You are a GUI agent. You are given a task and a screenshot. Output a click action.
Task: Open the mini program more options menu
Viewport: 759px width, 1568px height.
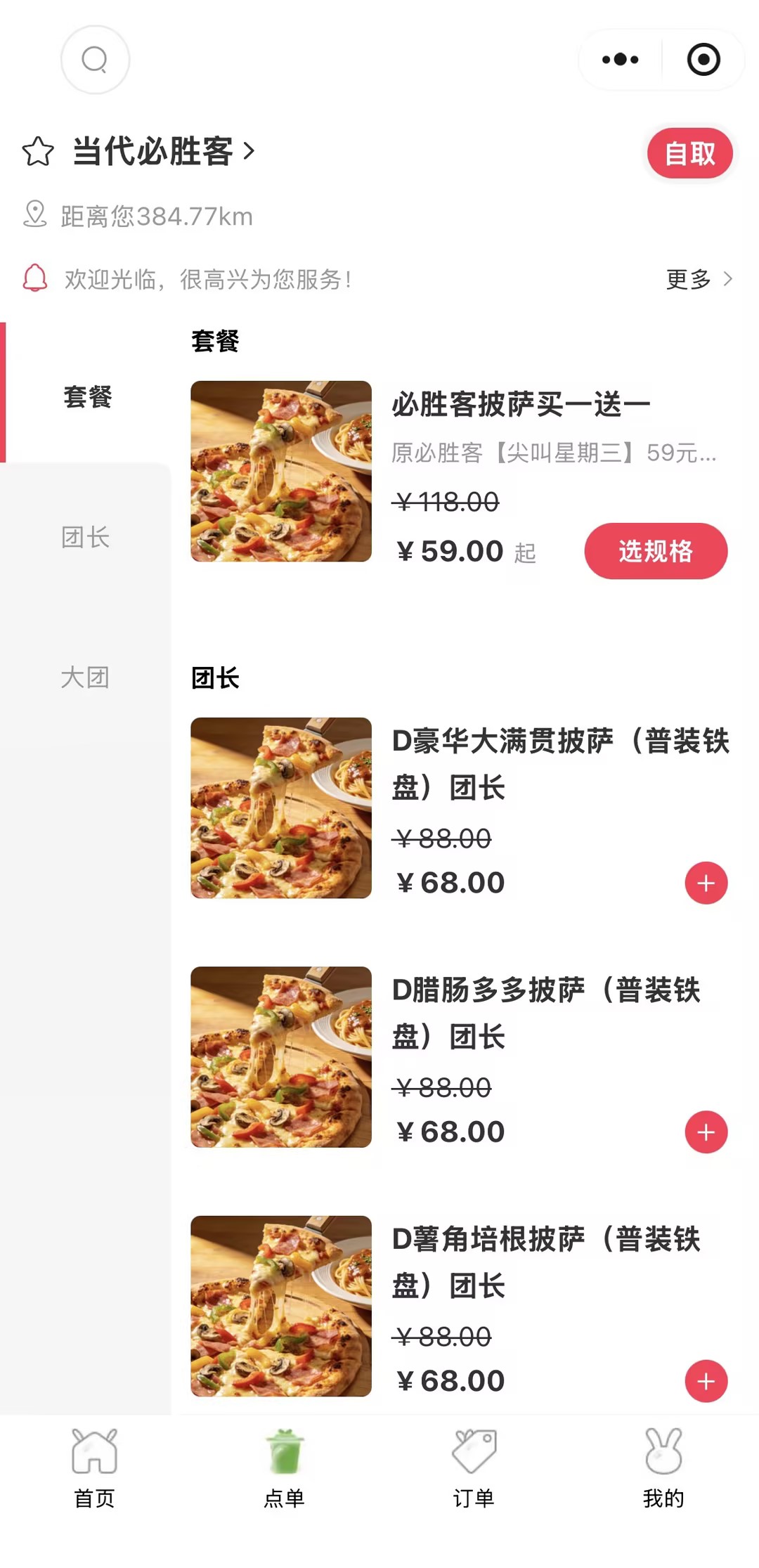(x=620, y=60)
